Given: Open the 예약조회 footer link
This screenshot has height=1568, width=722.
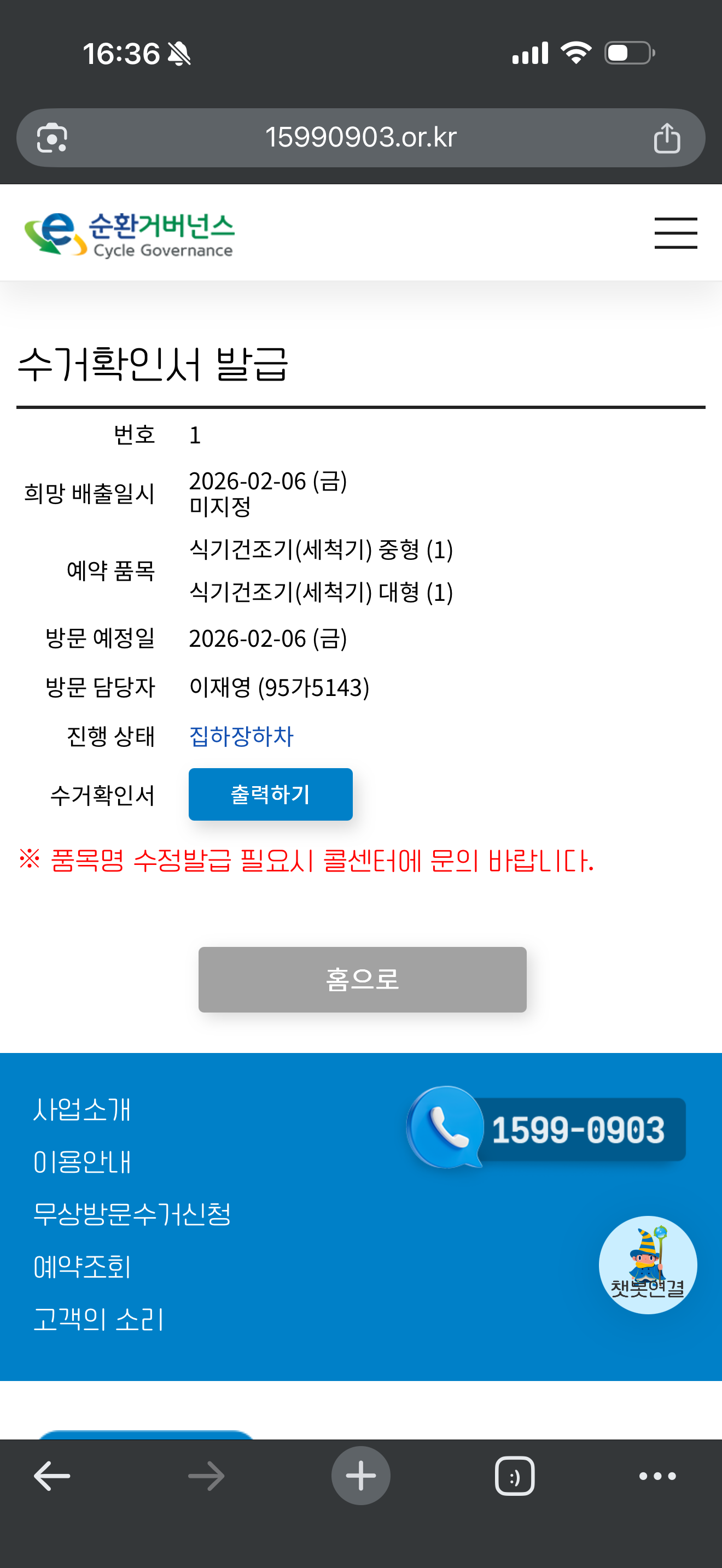Looking at the screenshot, I should [x=82, y=1267].
